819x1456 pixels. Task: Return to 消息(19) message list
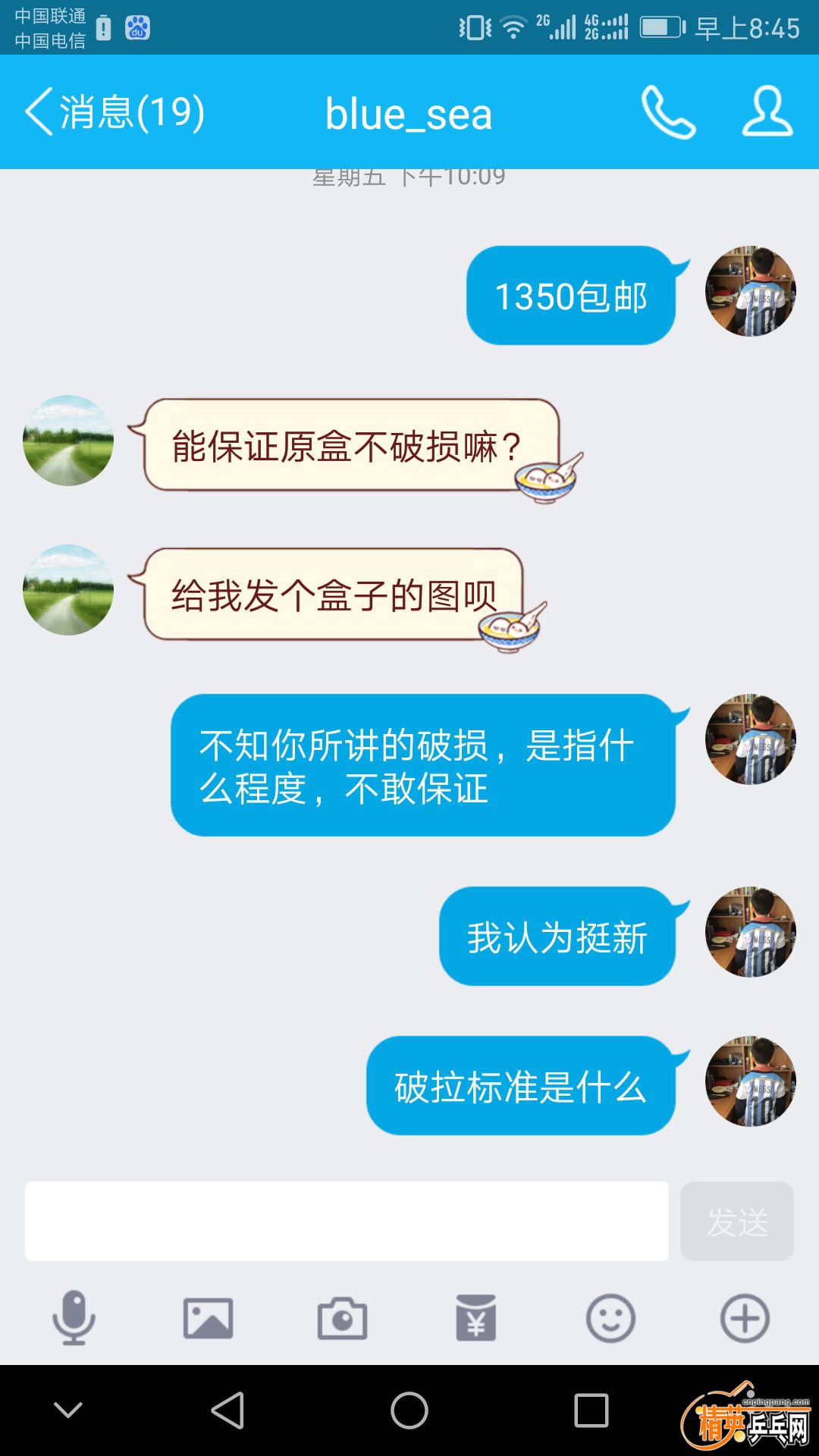coord(114,114)
